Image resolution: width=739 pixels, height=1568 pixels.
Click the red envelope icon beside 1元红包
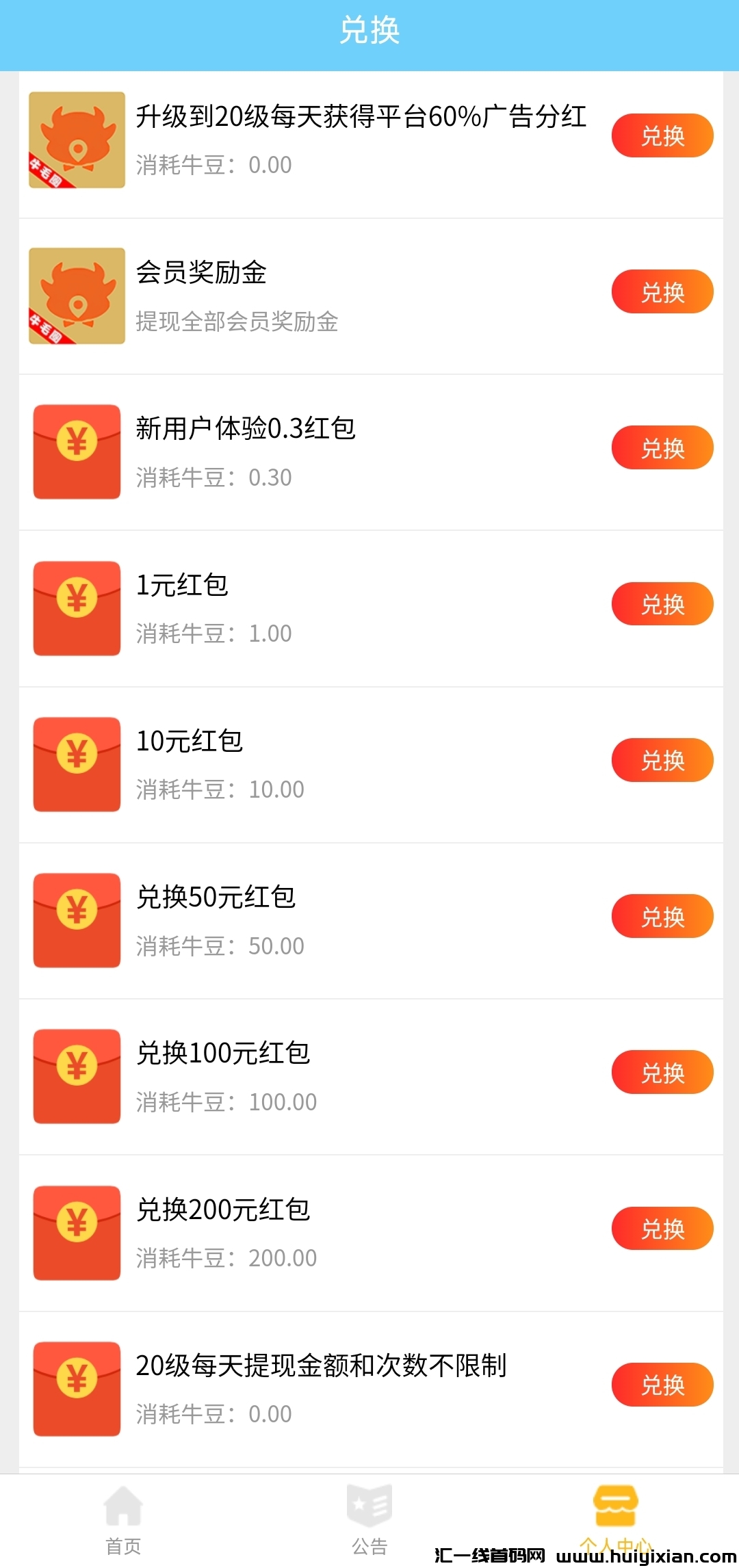[77, 608]
